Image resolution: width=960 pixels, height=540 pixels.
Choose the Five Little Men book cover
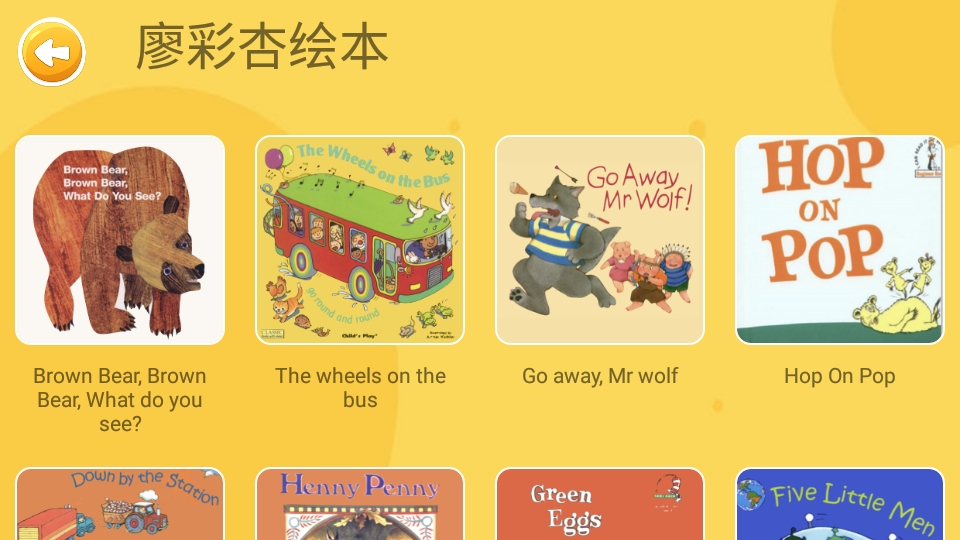[840, 505]
